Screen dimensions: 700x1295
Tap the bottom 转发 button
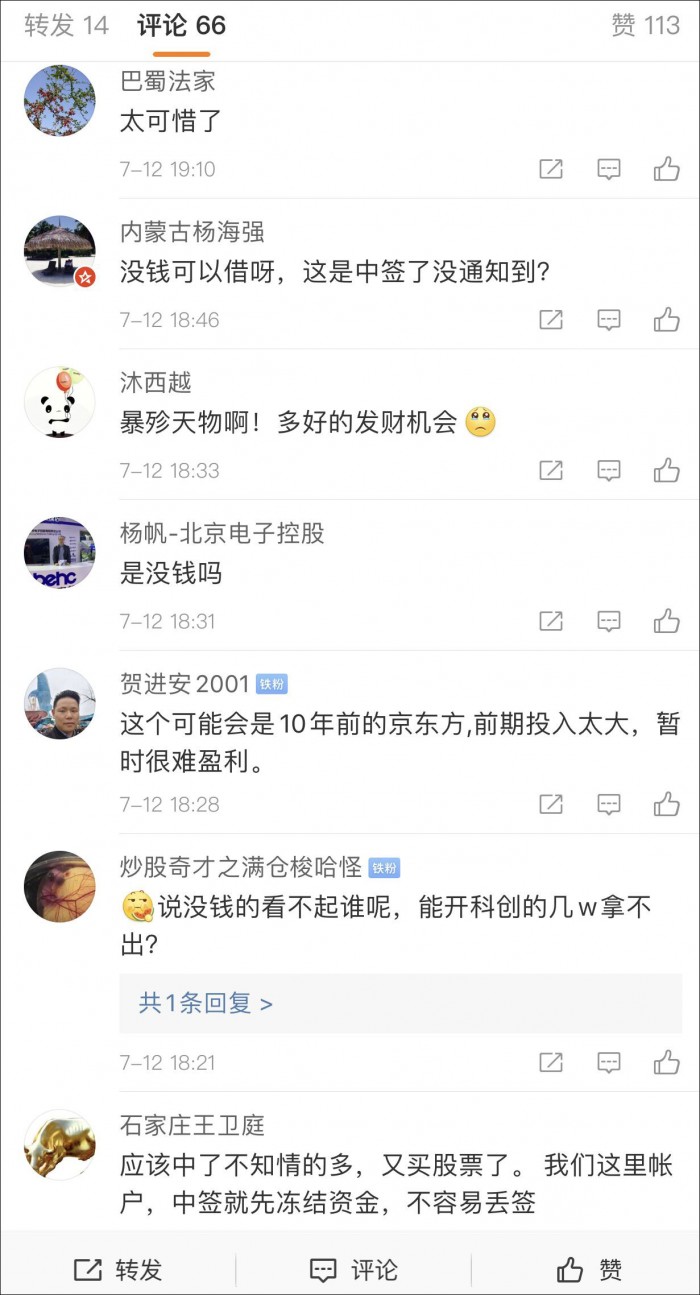118,1270
